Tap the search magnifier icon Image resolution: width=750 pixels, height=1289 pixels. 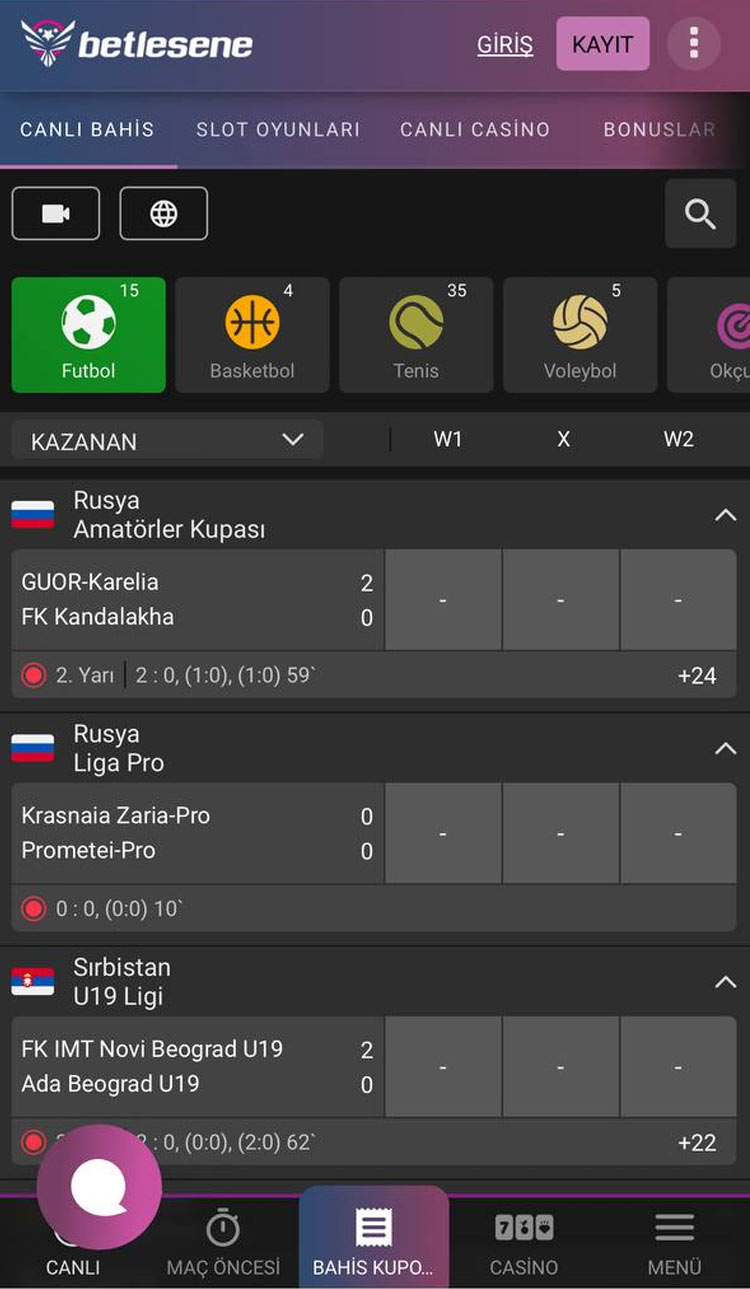click(x=700, y=214)
